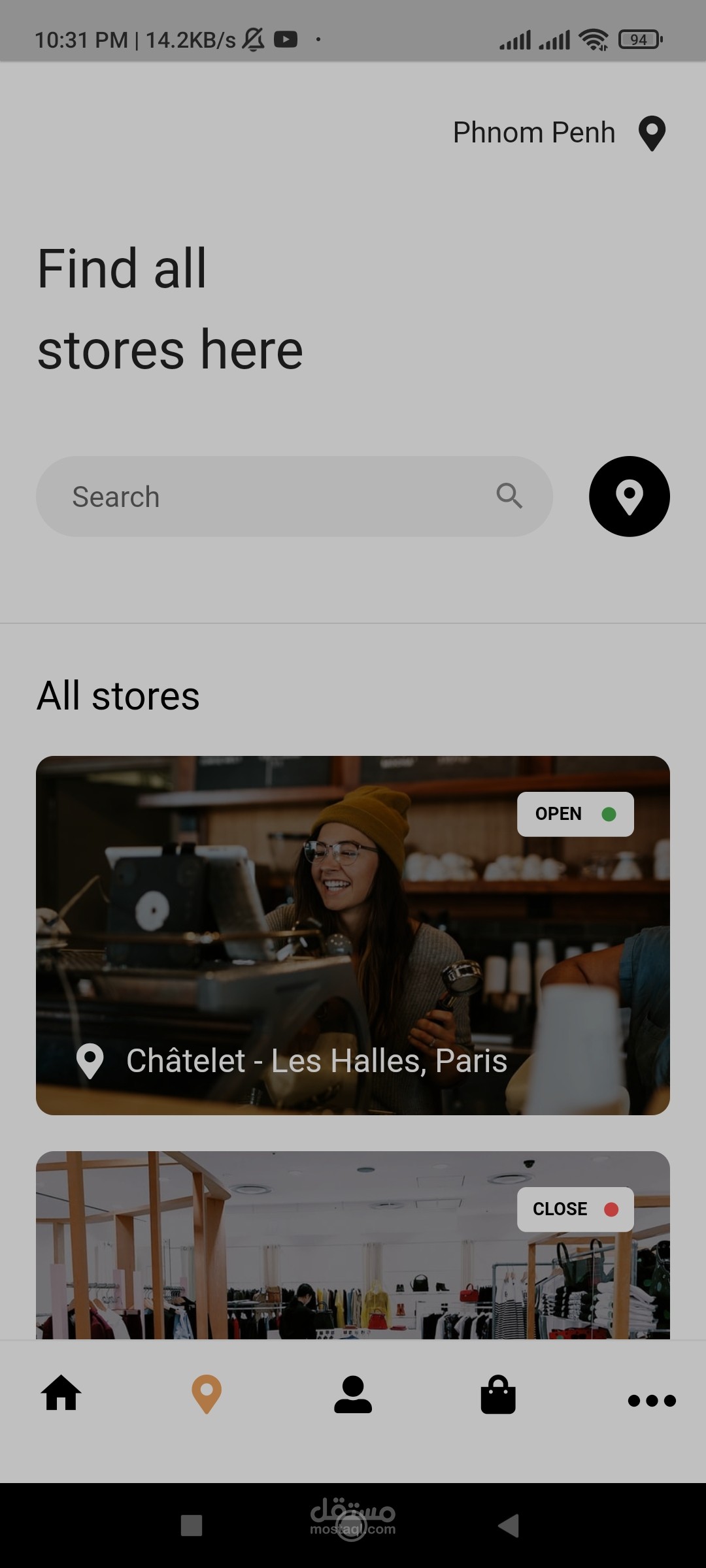
Task: Open the more options tab
Action: pos(651,1400)
